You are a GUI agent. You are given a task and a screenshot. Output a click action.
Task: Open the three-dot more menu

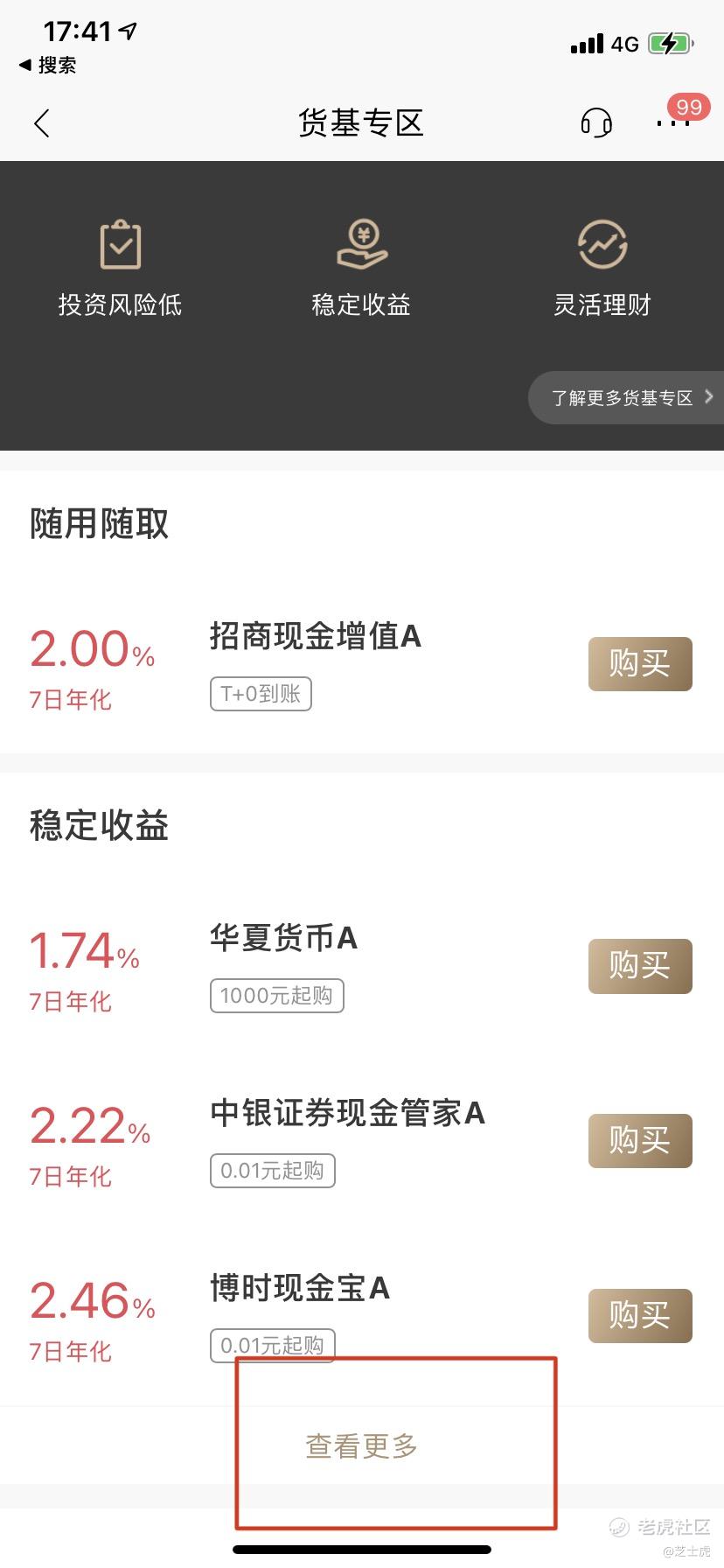point(673,123)
